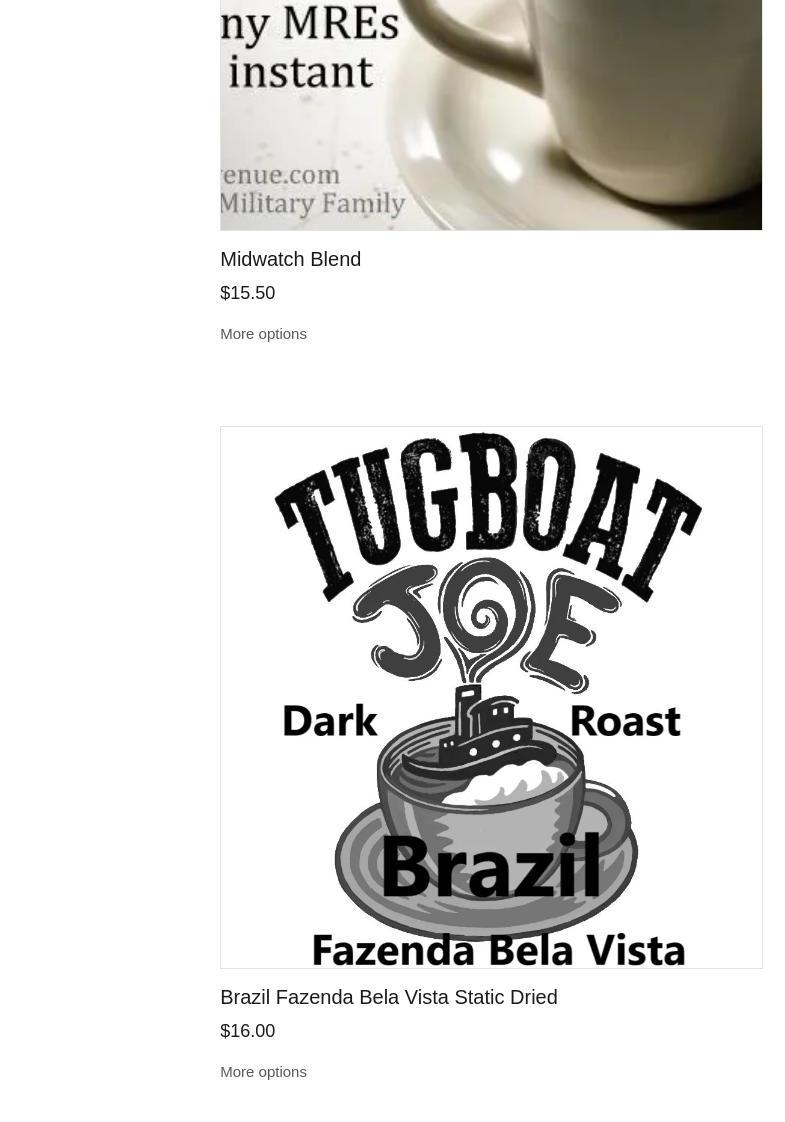Open the Midwatch Blend product title
785x1122 pixels.
coord(290,259)
